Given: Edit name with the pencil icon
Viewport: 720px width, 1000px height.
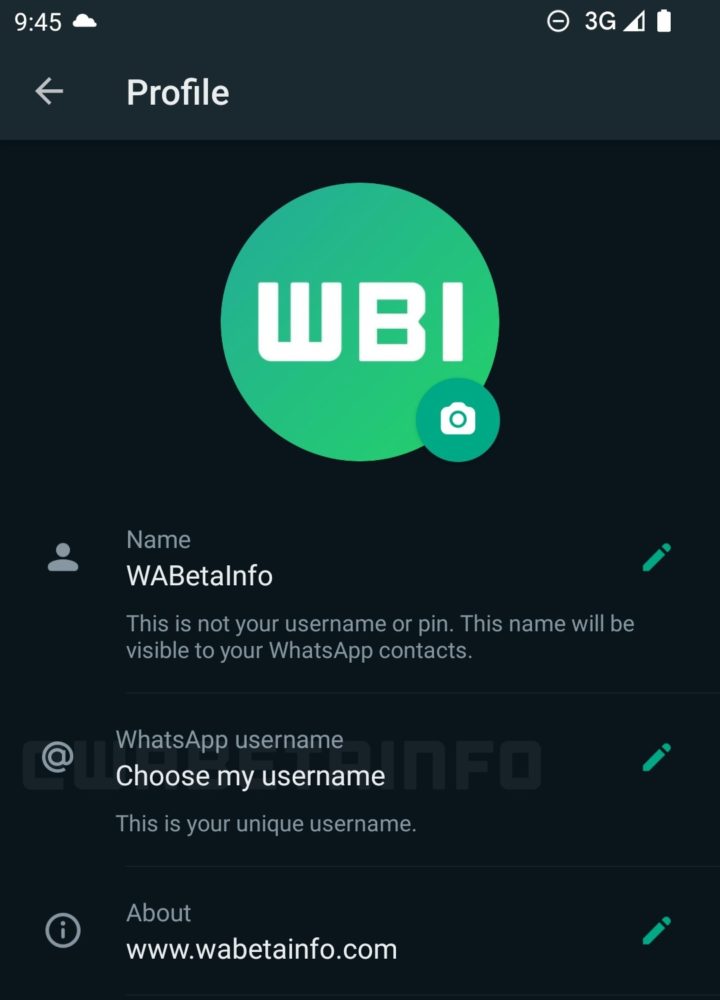Looking at the screenshot, I should [656, 557].
